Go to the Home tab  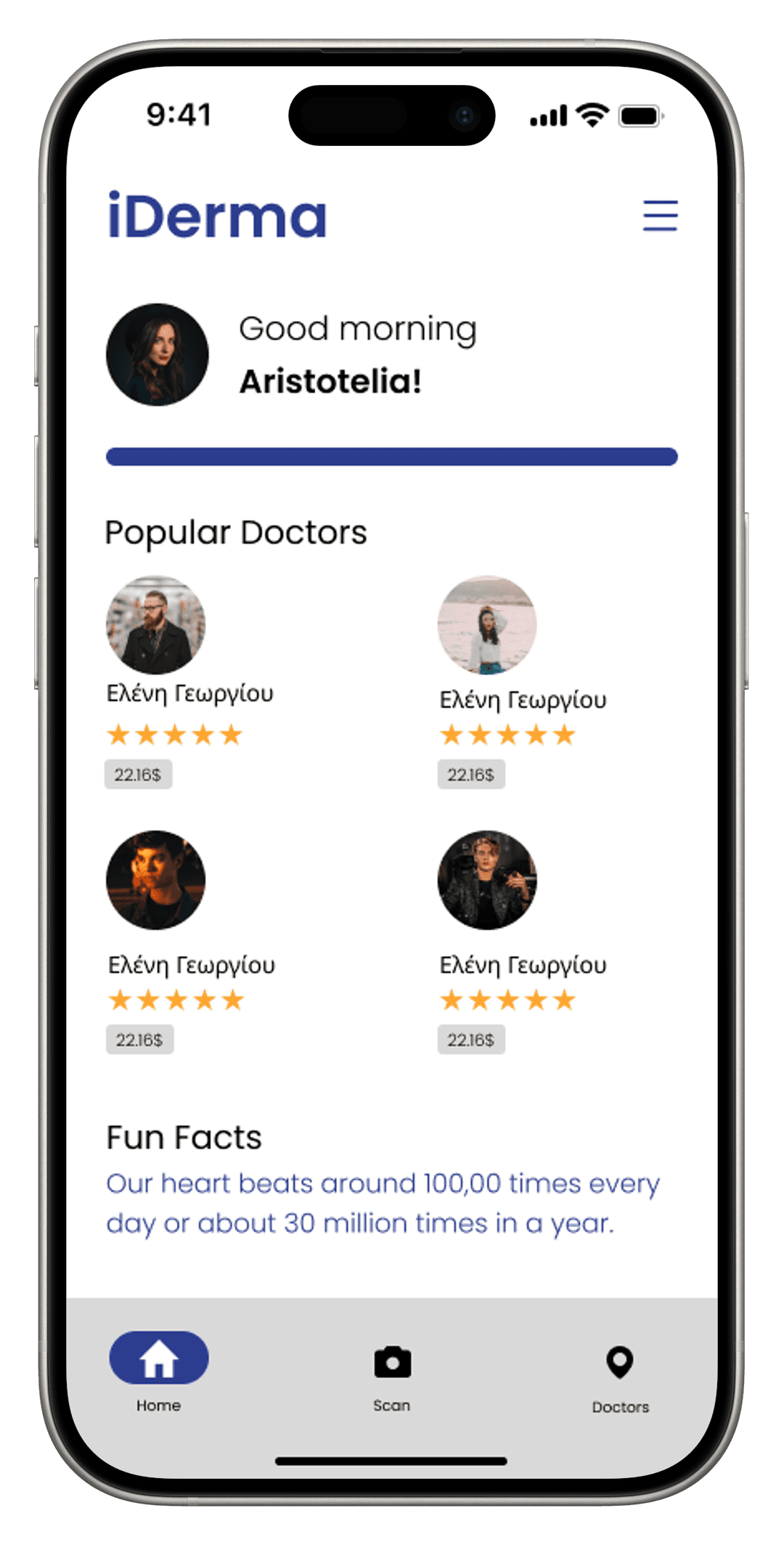coord(158,1369)
